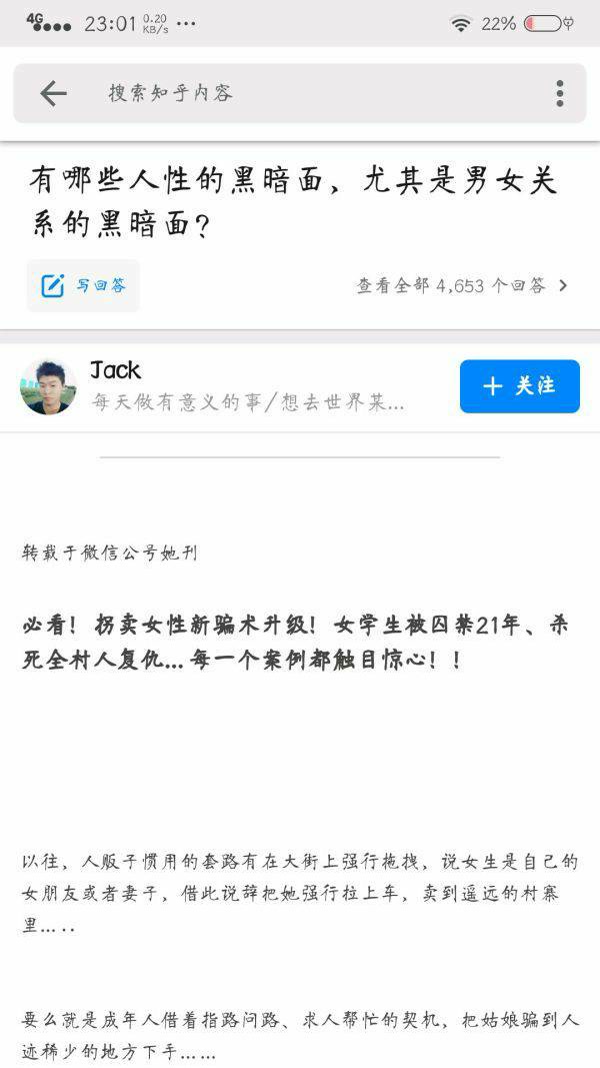Tap 写回答 to write an answer
Image resolution: width=600 pixels, height=1068 pixels.
point(83,285)
